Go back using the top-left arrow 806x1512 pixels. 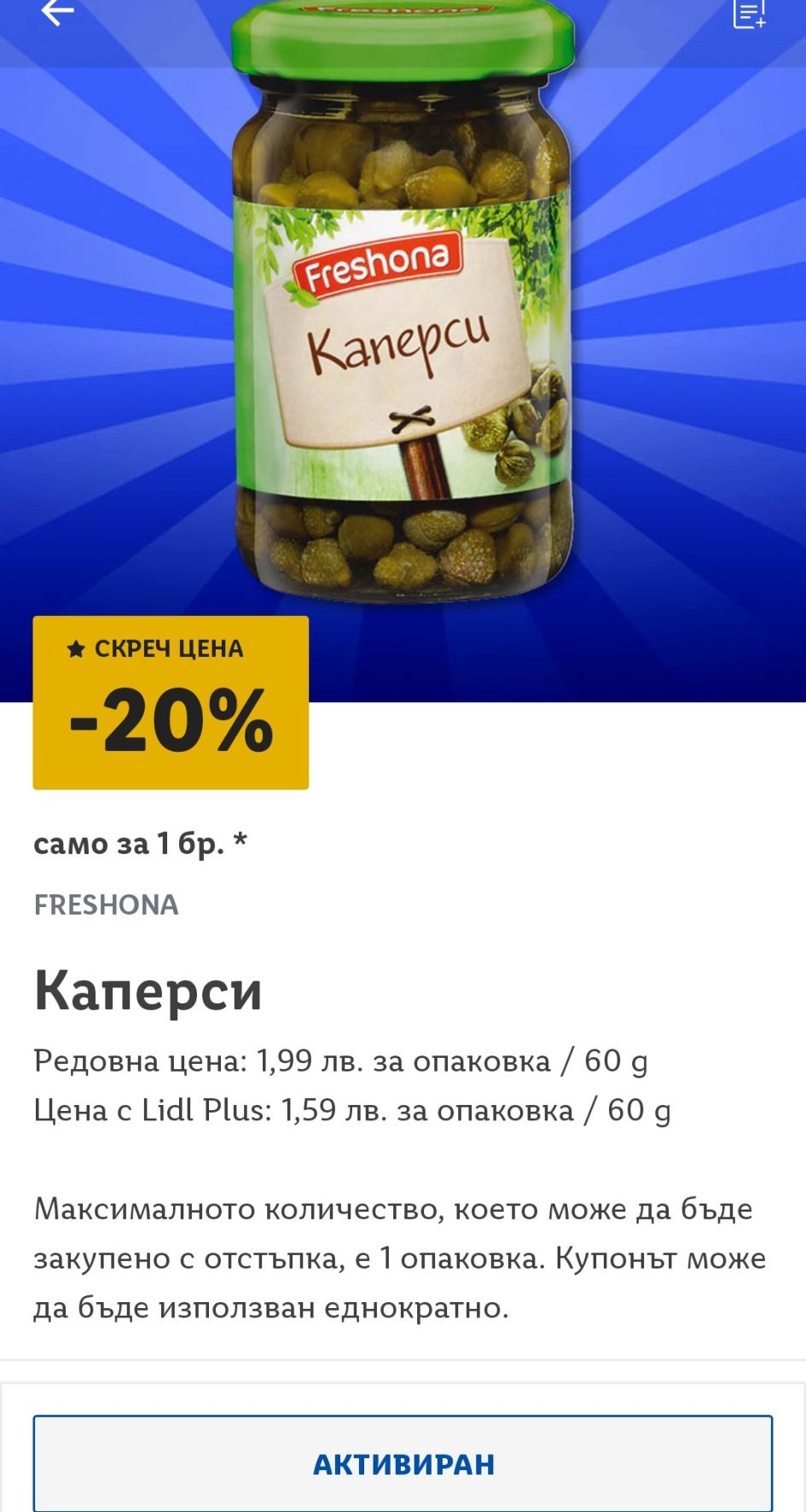57,13
